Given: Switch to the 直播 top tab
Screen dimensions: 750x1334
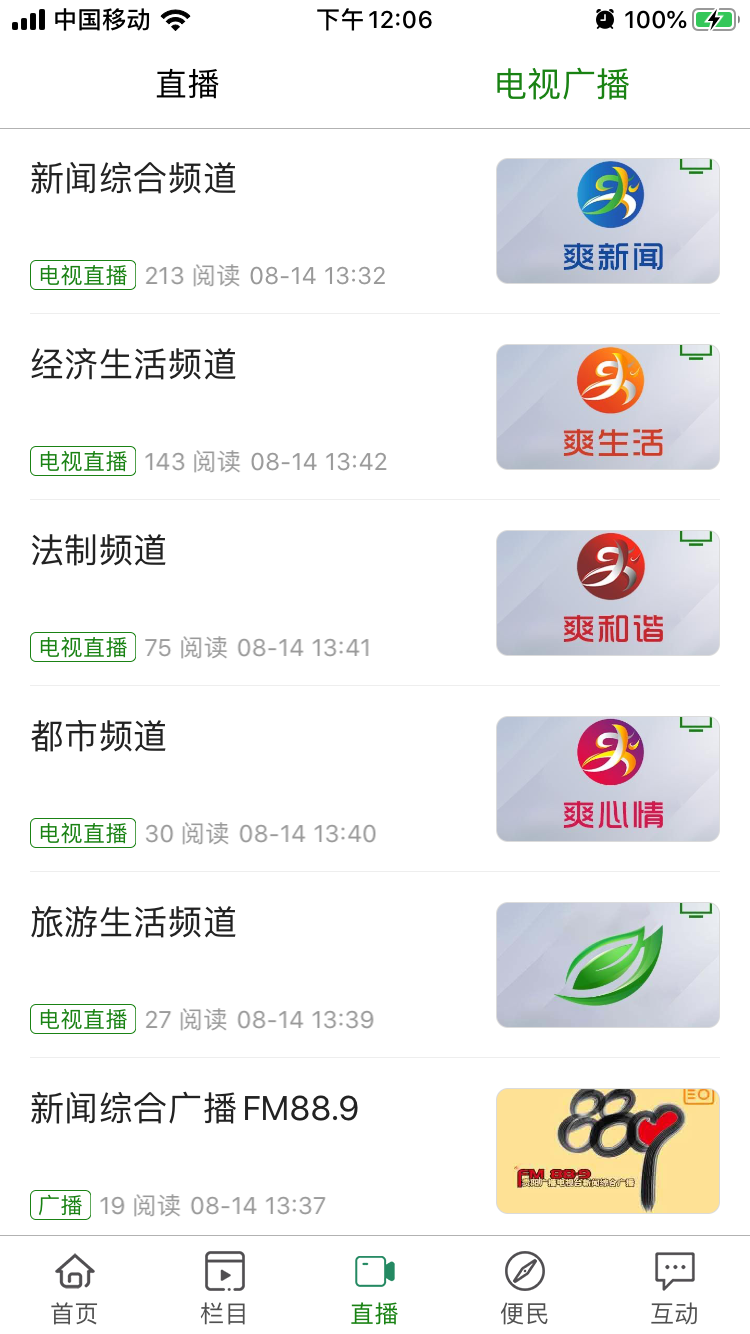Looking at the screenshot, I should 187,85.
